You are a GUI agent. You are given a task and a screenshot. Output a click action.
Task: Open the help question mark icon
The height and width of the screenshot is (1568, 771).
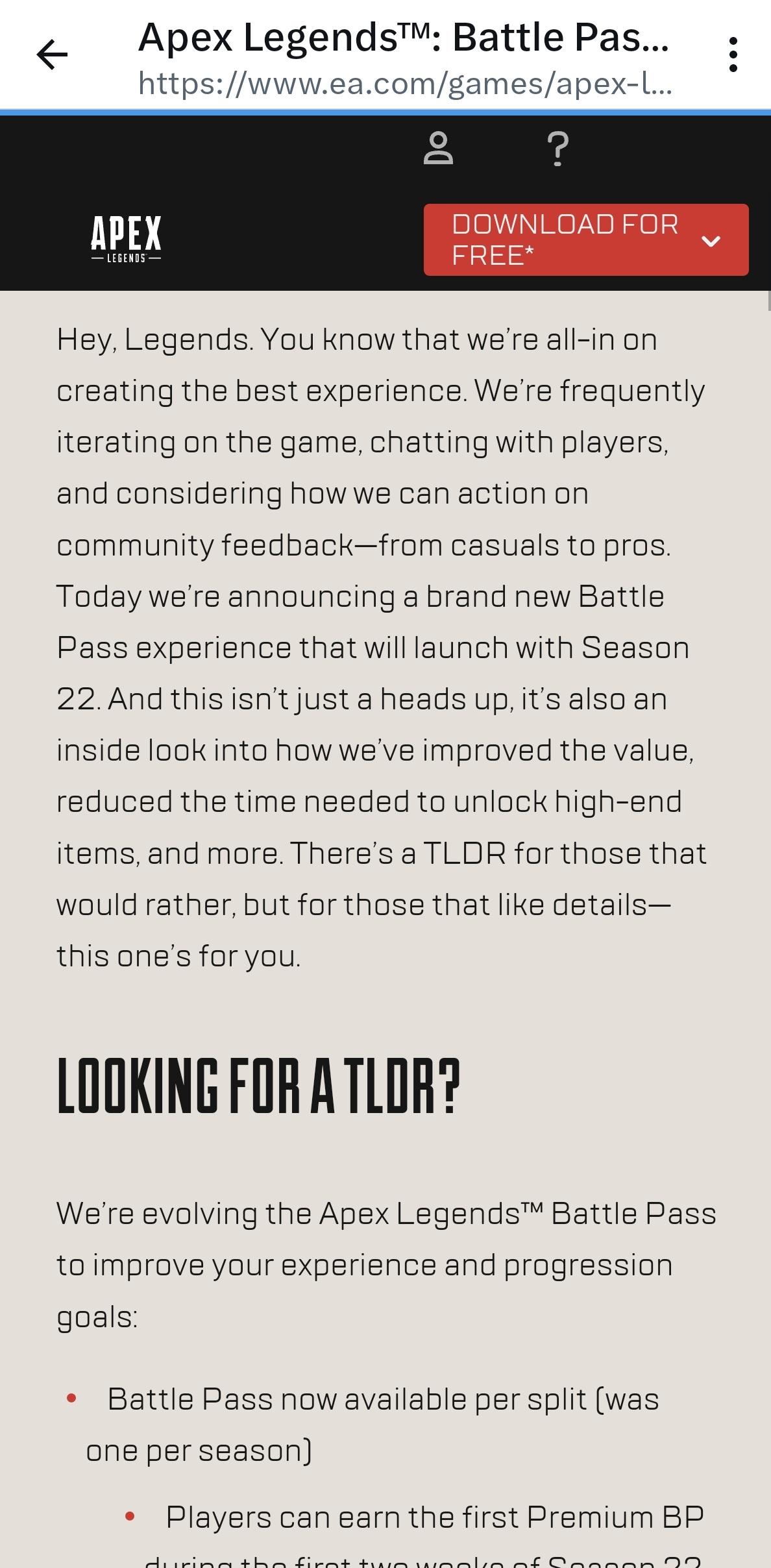pyautogui.click(x=558, y=149)
